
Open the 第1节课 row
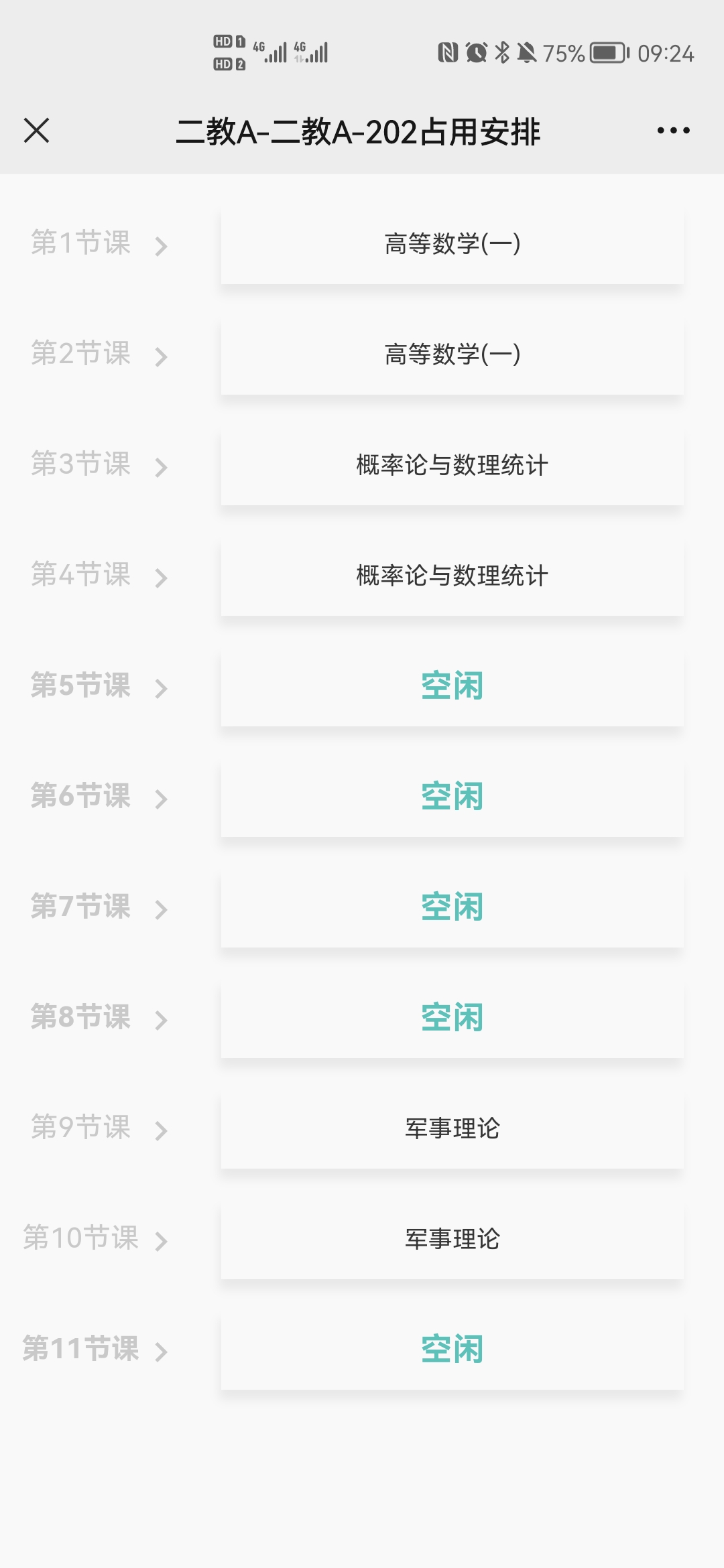[362, 245]
